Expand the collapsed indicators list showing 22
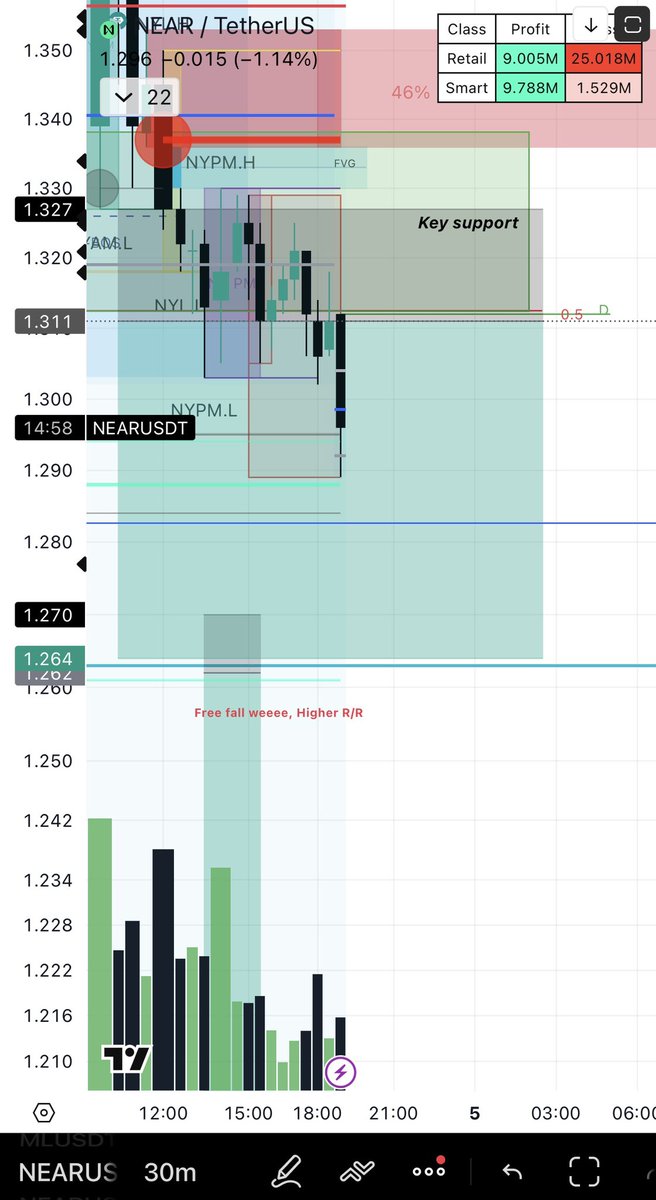Viewport: 656px width, 1200px height. [x=142, y=97]
